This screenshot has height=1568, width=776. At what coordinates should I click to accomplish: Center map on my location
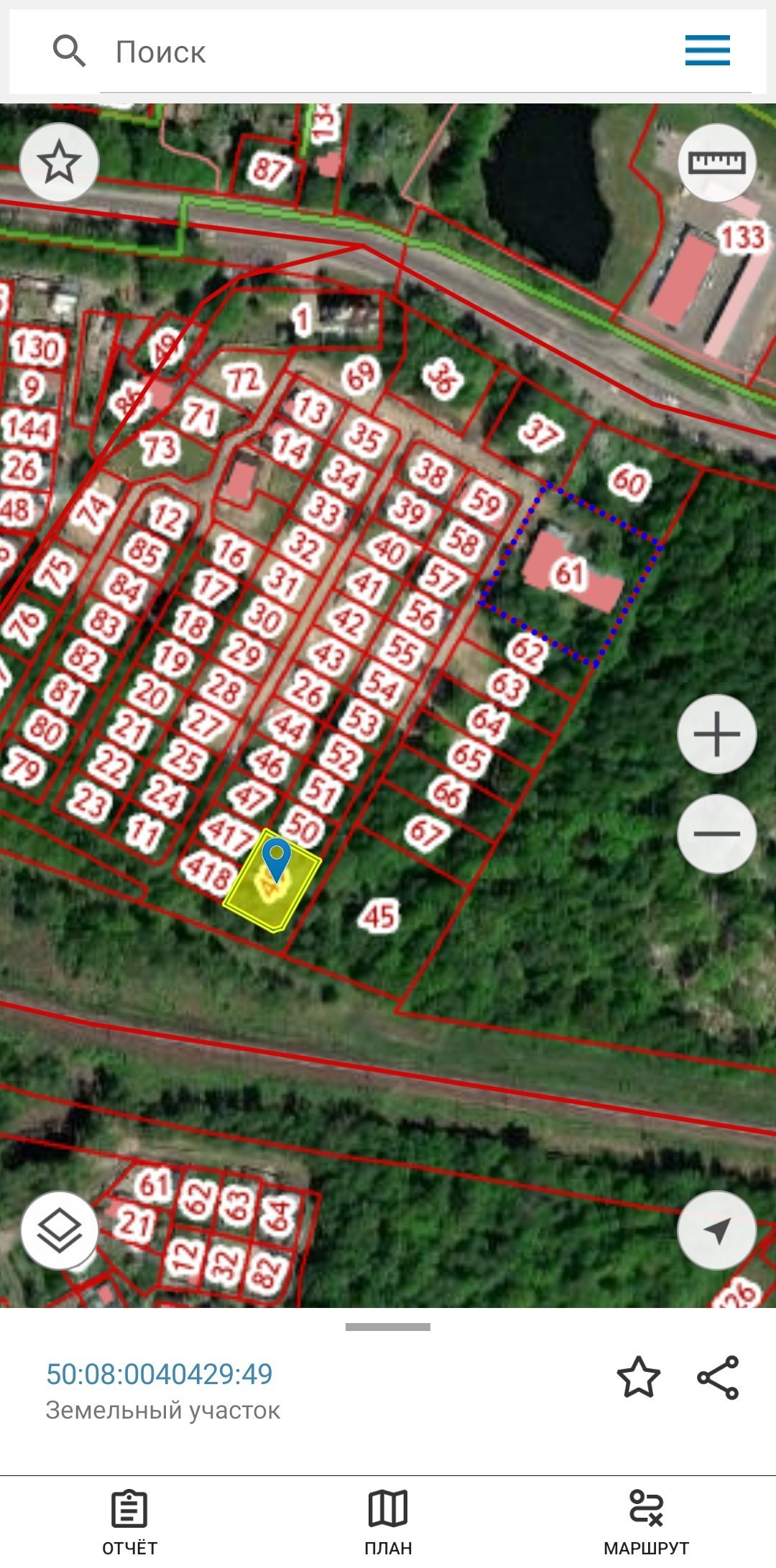pos(716,1230)
